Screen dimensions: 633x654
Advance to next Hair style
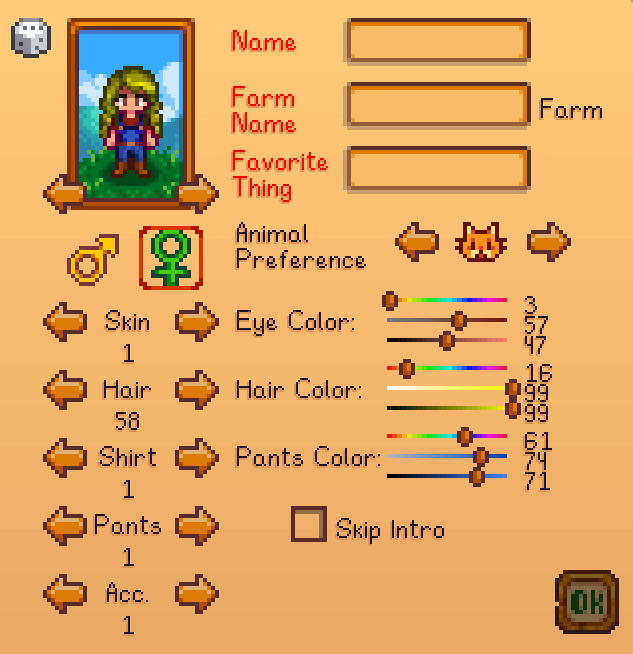(197, 389)
